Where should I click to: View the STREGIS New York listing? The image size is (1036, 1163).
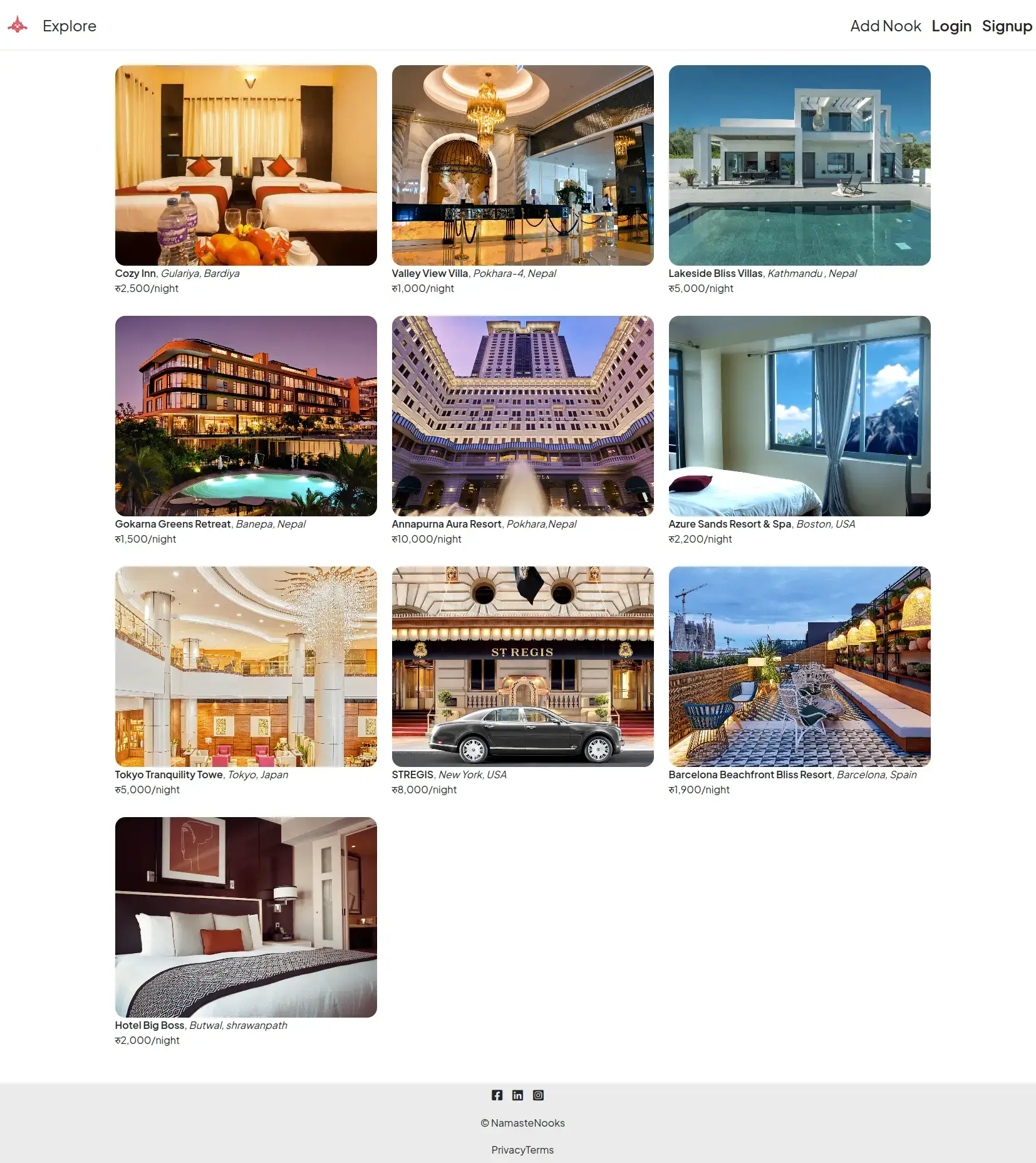point(522,667)
